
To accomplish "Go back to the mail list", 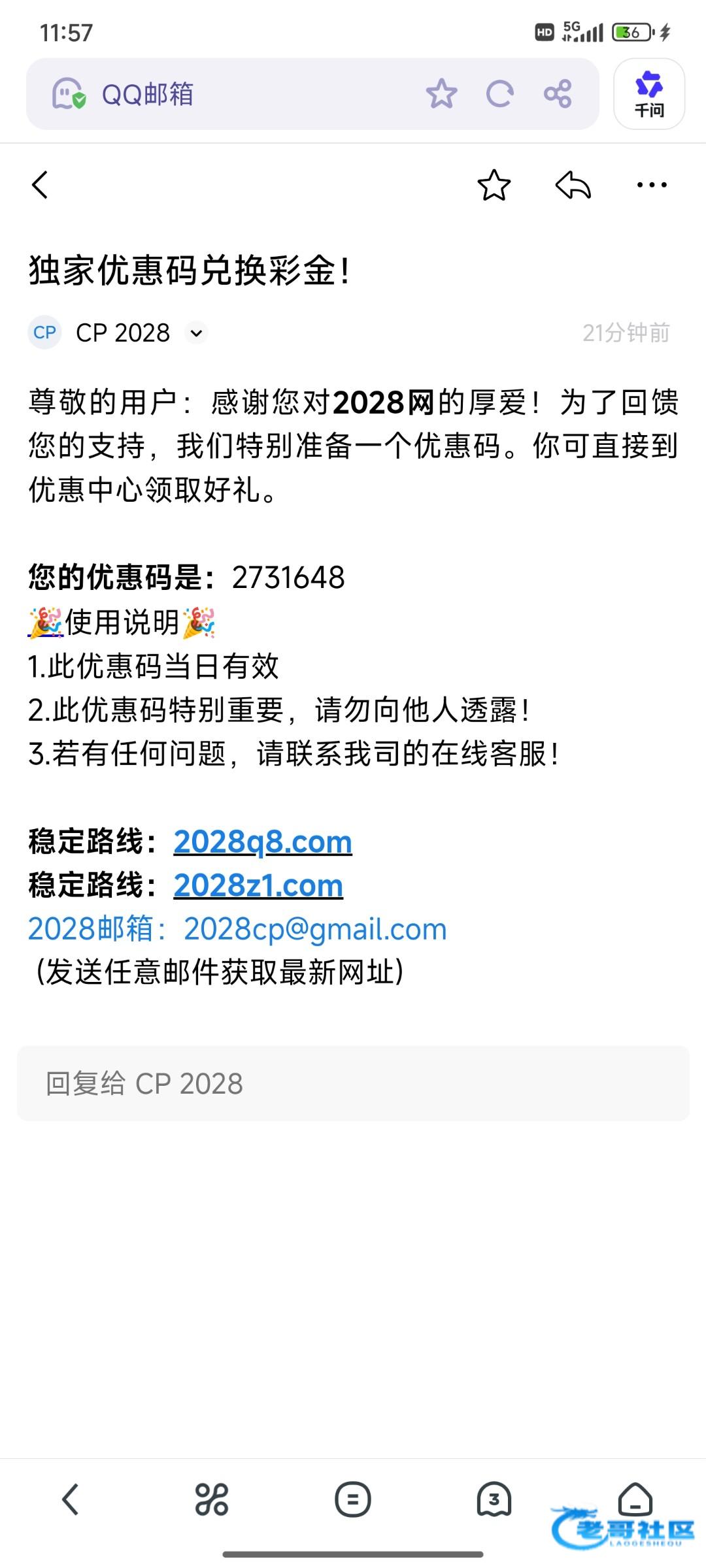I will (x=41, y=185).
